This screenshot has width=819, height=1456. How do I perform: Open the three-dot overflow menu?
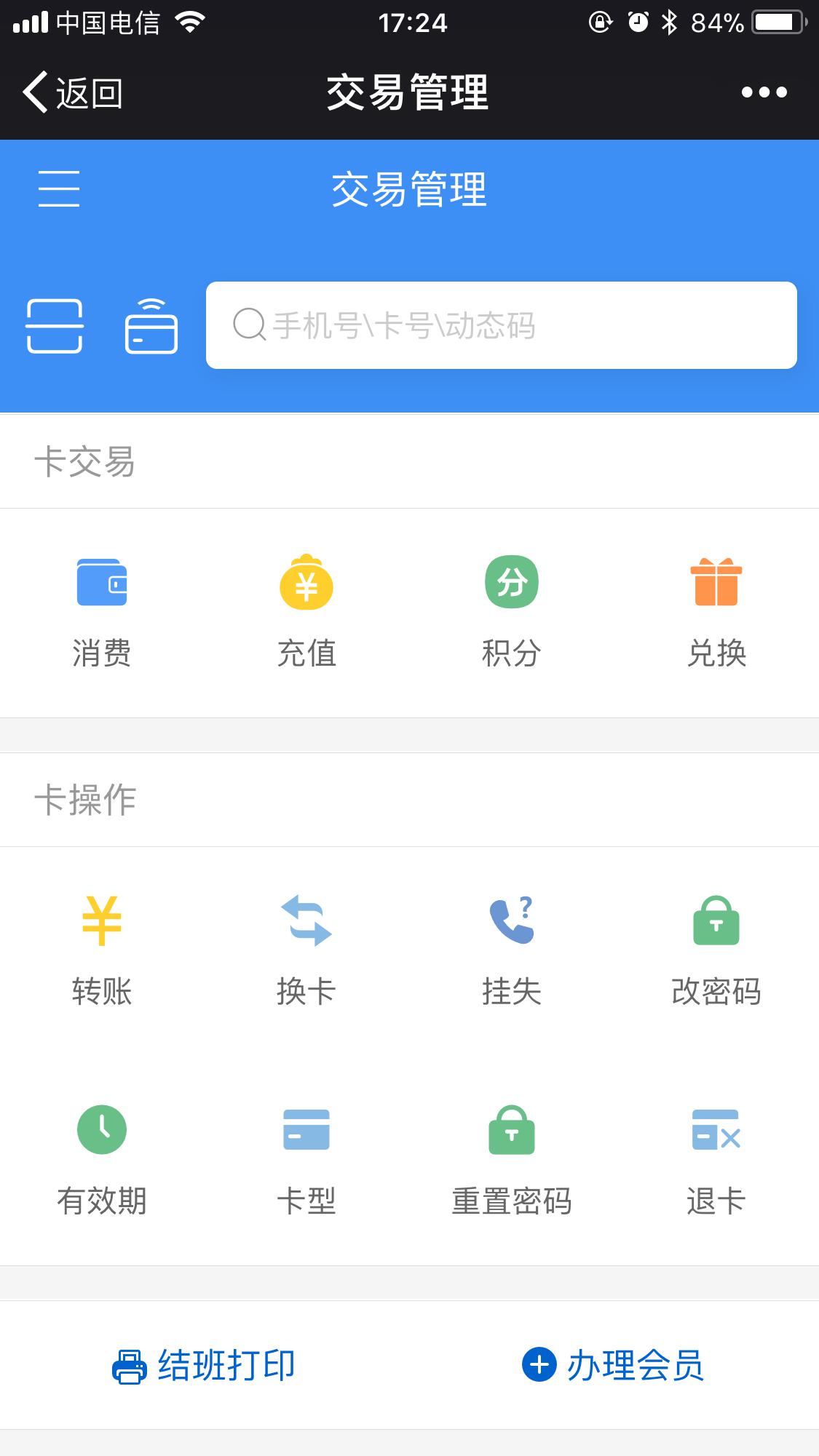tap(764, 92)
